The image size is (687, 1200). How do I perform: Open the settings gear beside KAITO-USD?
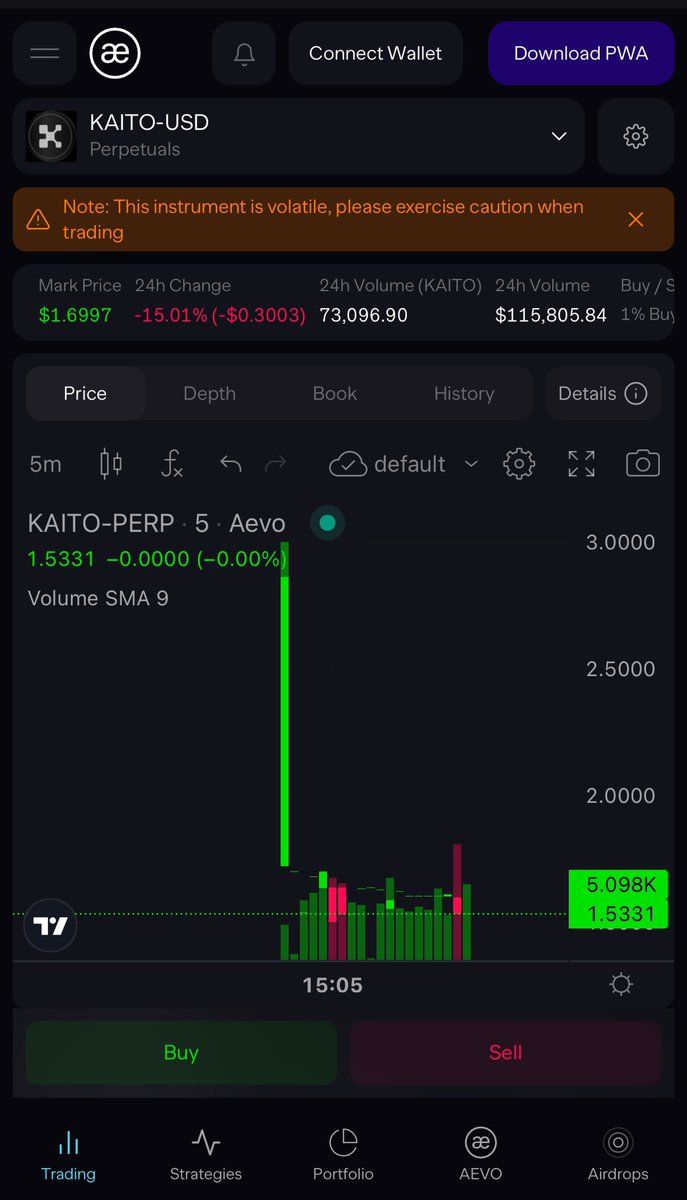(636, 136)
